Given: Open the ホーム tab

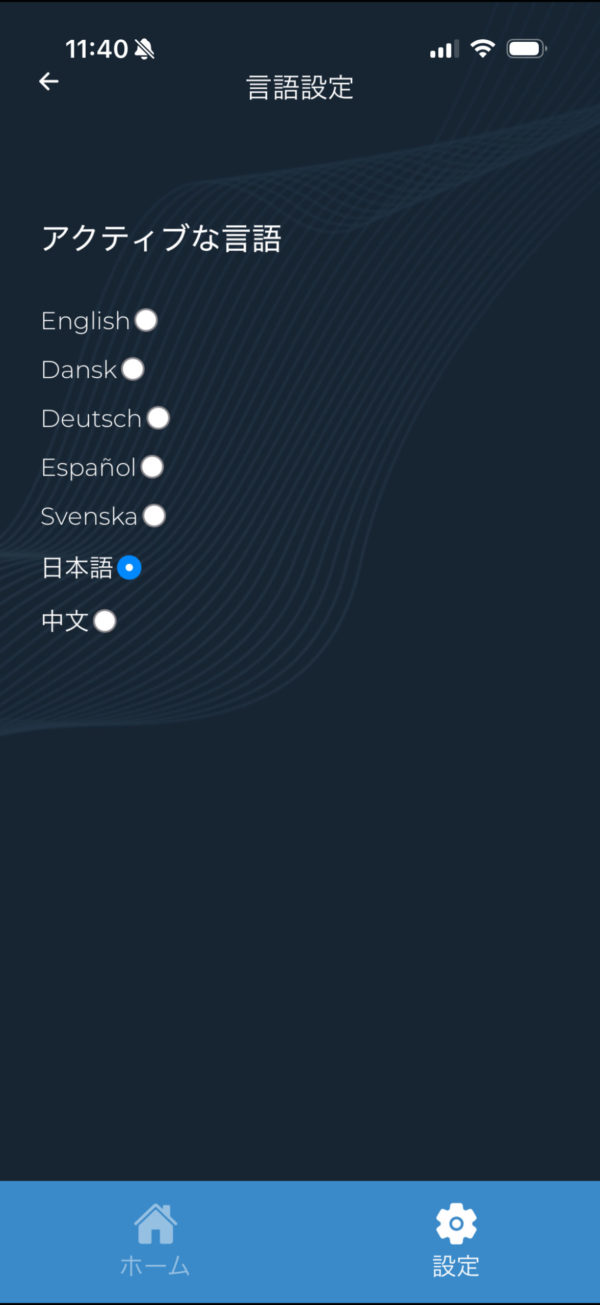Looking at the screenshot, I should pyautogui.click(x=155, y=1240).
